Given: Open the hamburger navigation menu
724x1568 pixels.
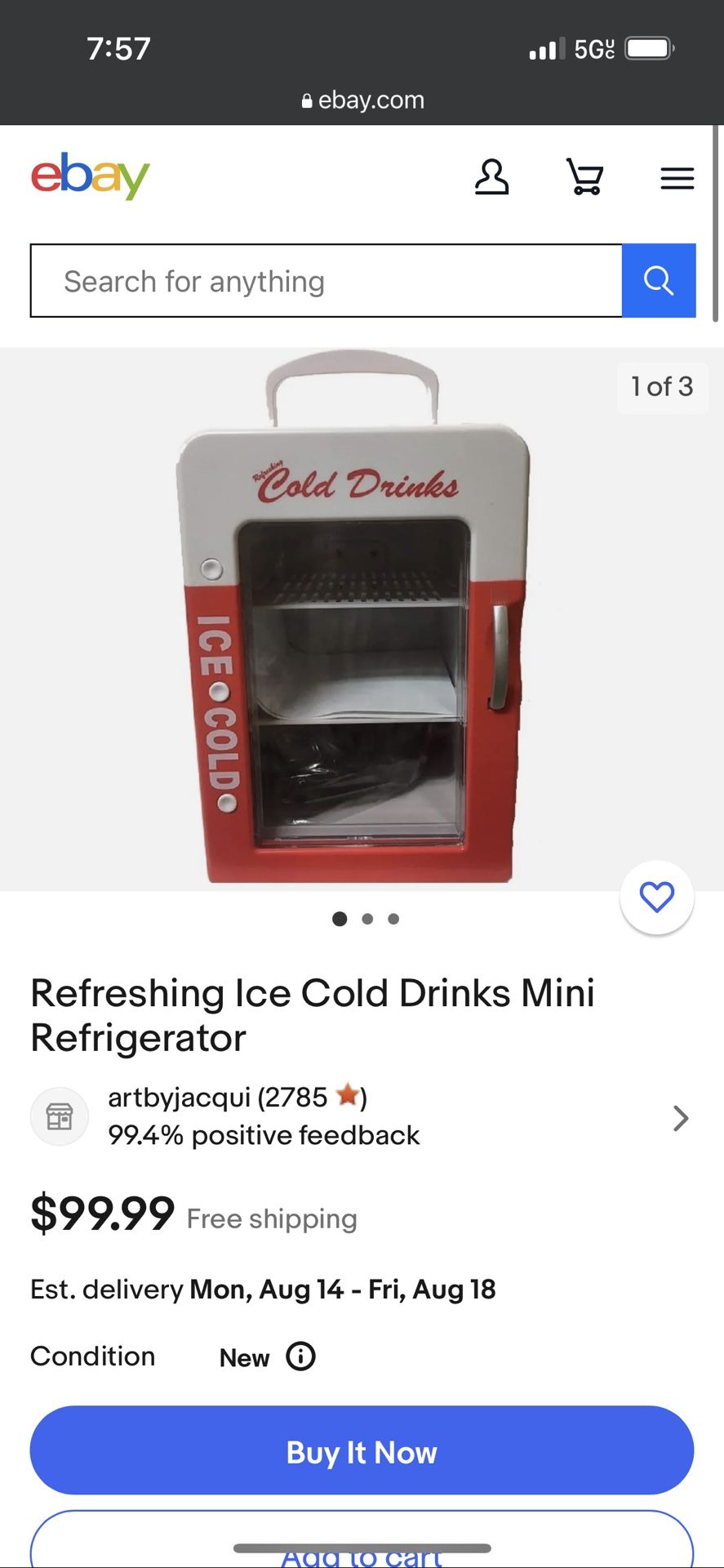Looking at the screenshot, I should pos(677,178).
